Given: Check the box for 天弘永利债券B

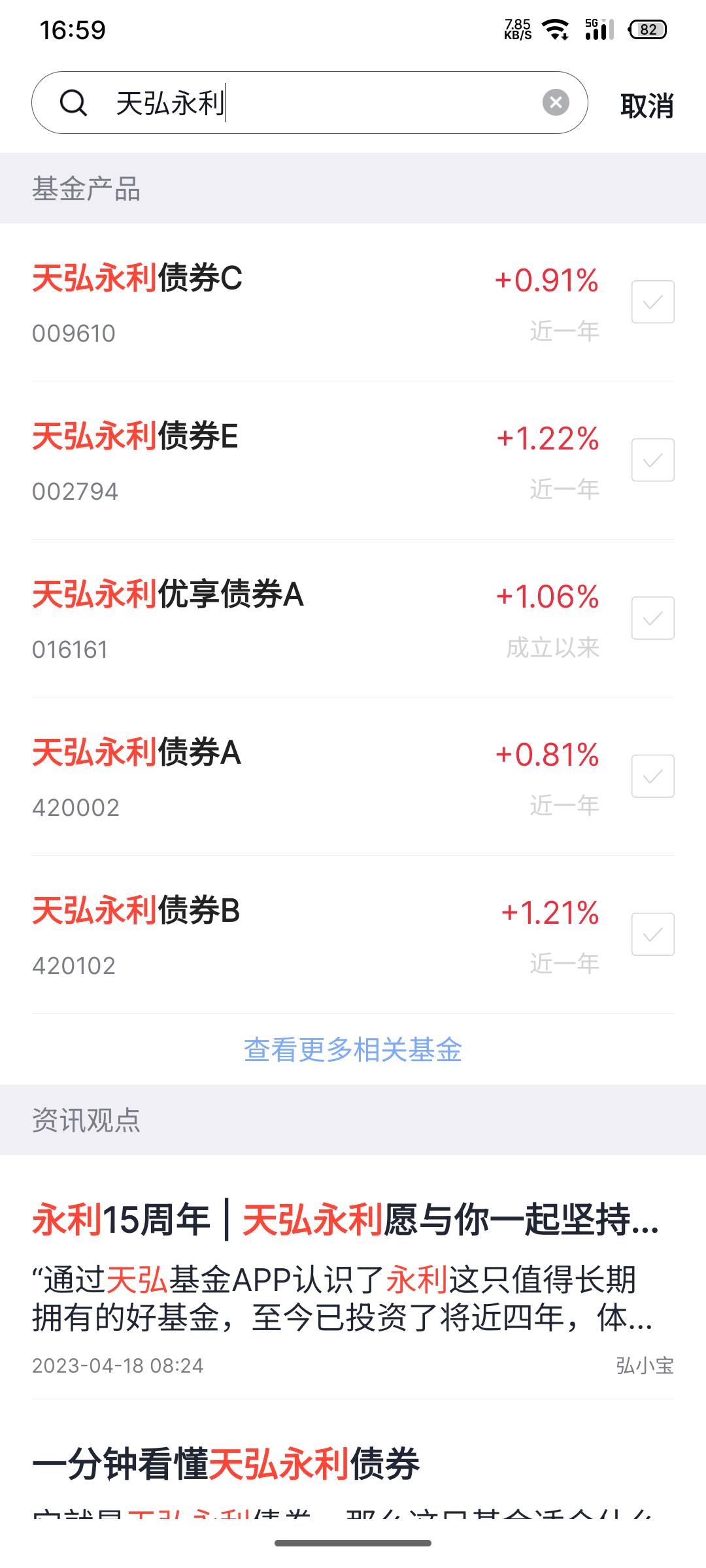Looking at the screenshot, I should coord(652,934).
